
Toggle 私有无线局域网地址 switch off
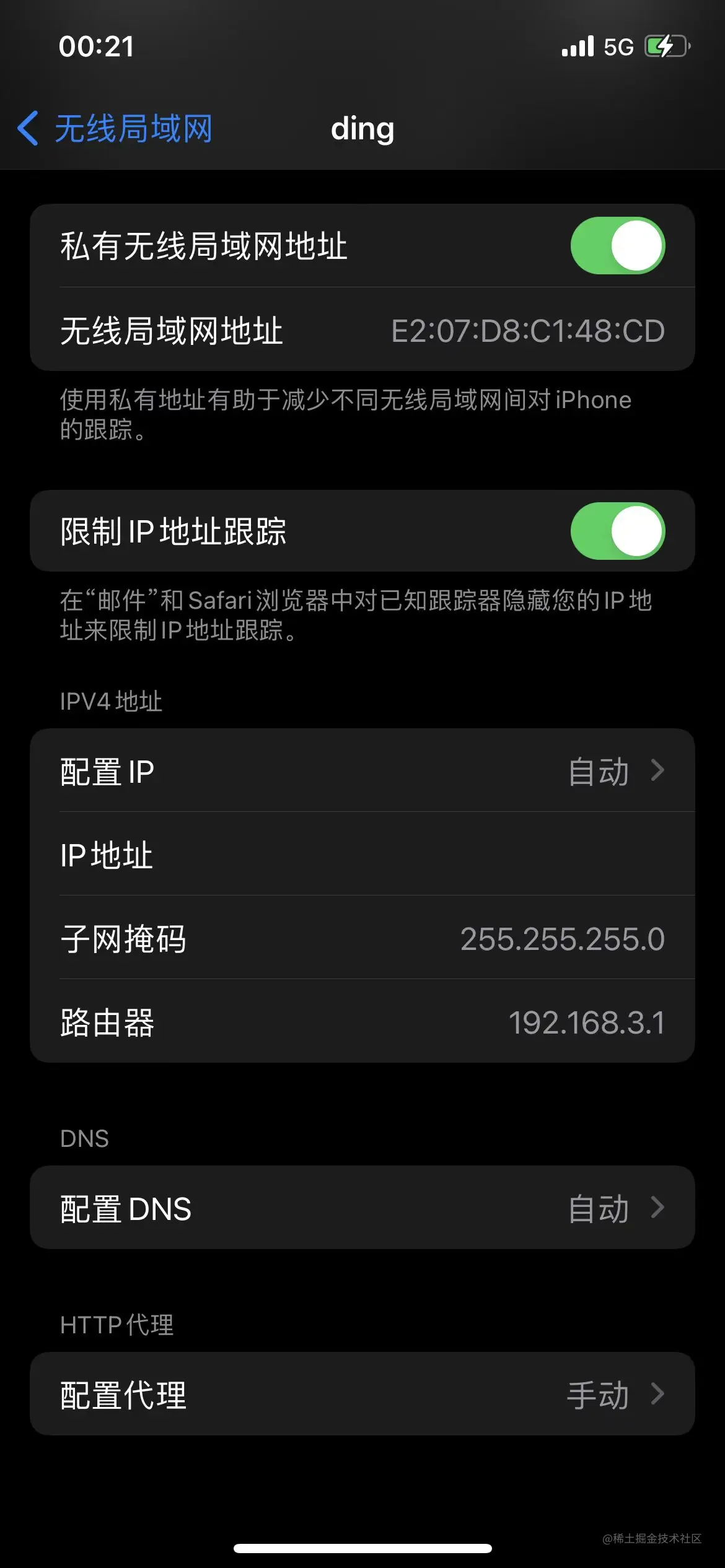617,246
